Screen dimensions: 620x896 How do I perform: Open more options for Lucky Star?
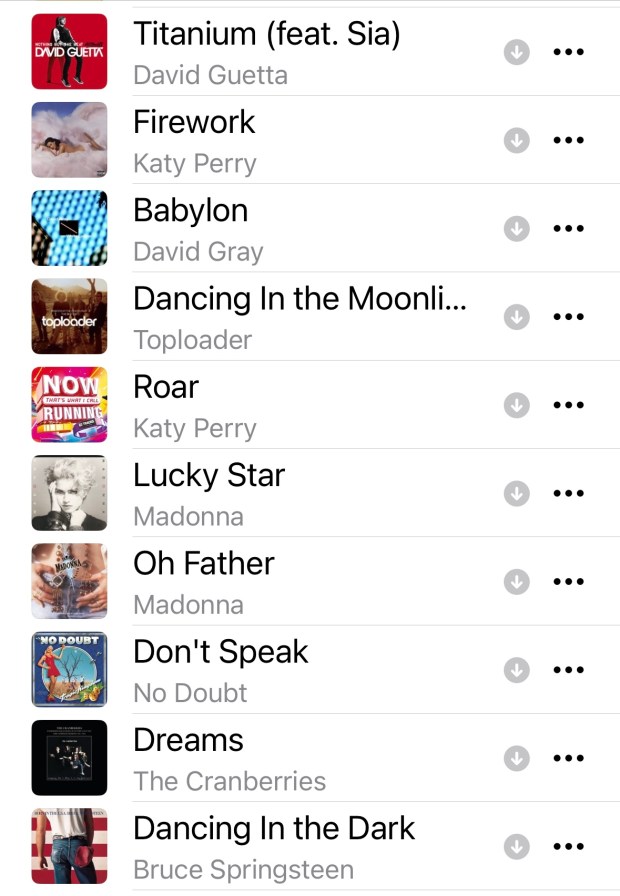568,493
